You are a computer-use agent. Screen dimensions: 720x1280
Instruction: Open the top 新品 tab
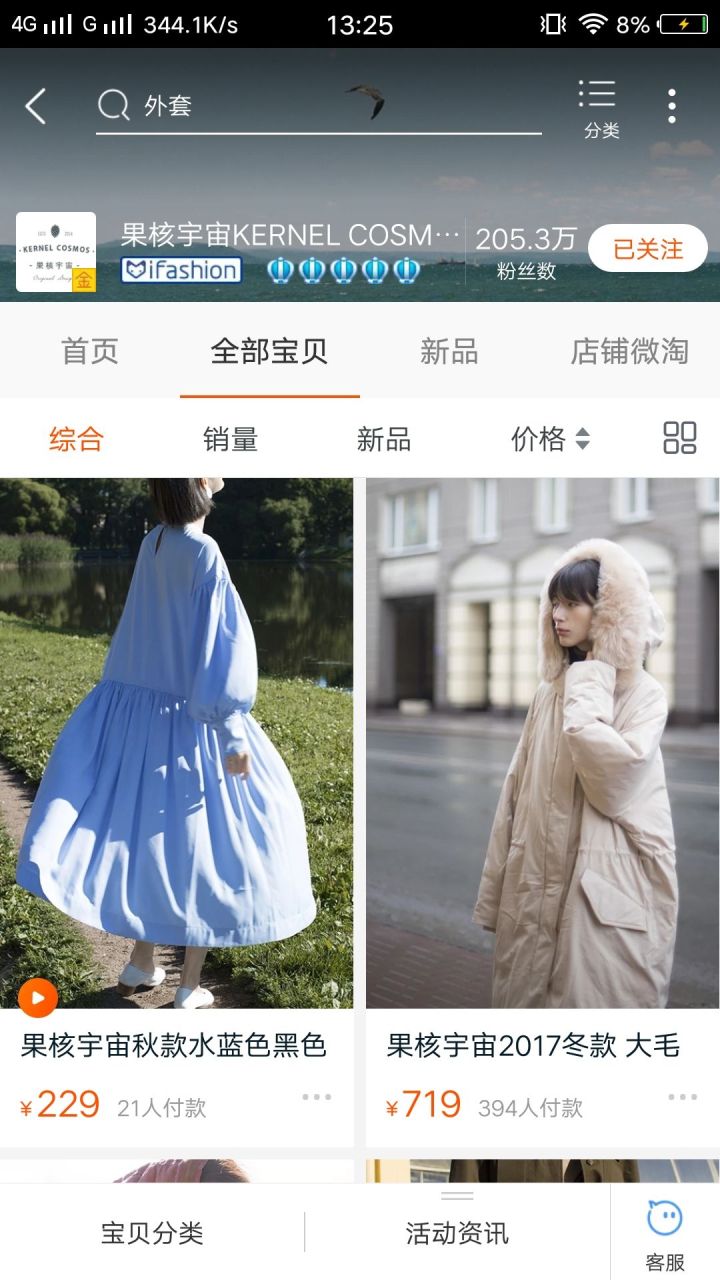pos(449,352)
